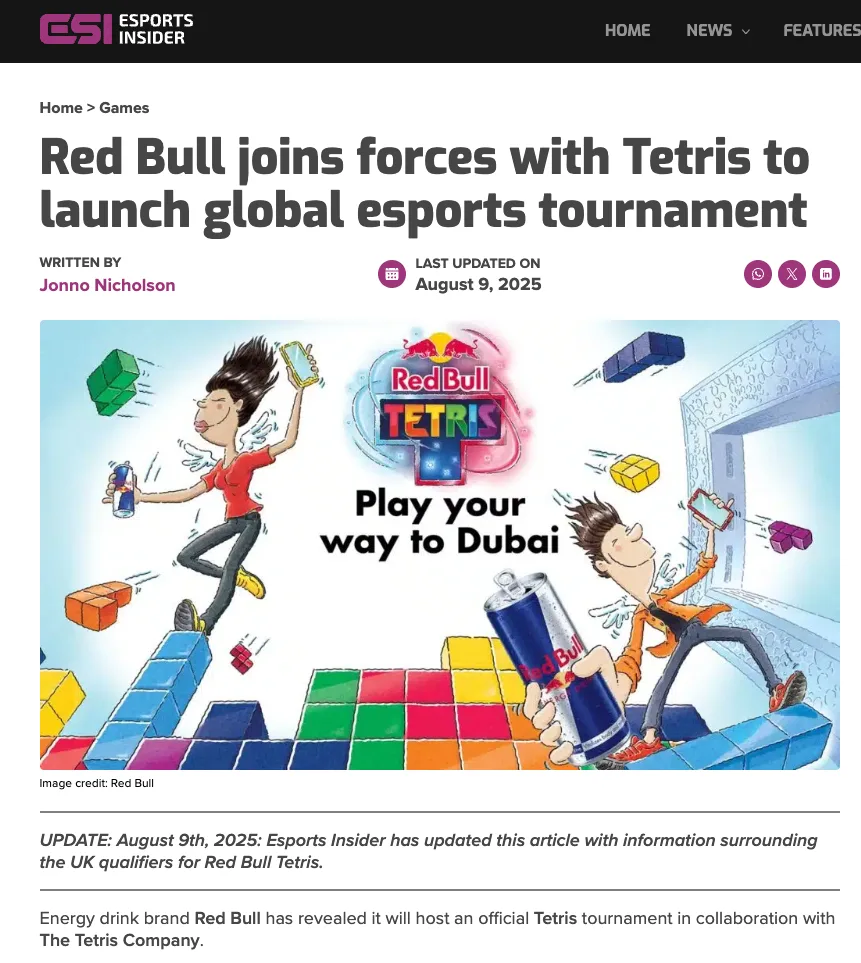The image size is (861, 963).
Task: Click the LinkedIn 'in' square icon
Action: click(826, 273)
